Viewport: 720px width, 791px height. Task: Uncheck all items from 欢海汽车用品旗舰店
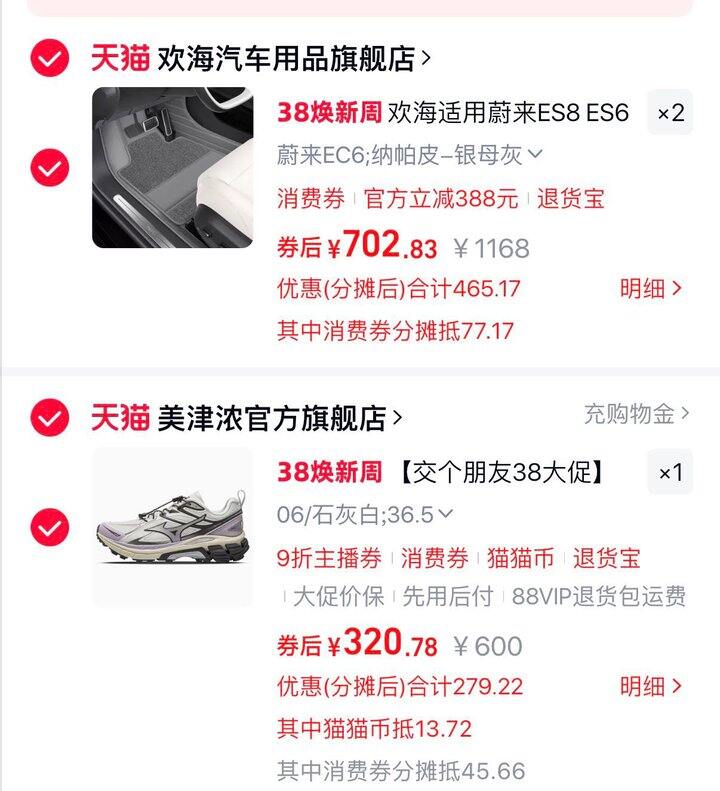point(49,58)
